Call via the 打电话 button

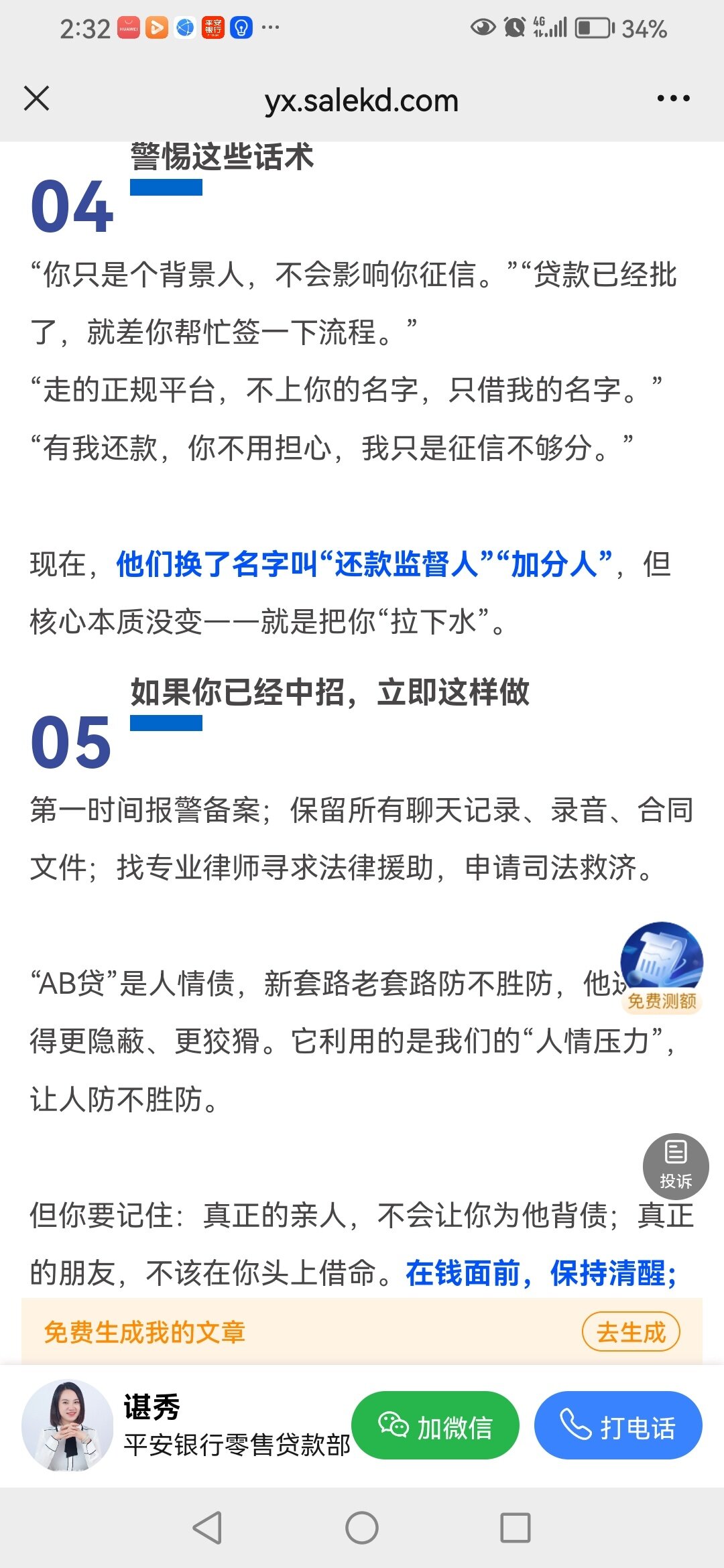617,1425
